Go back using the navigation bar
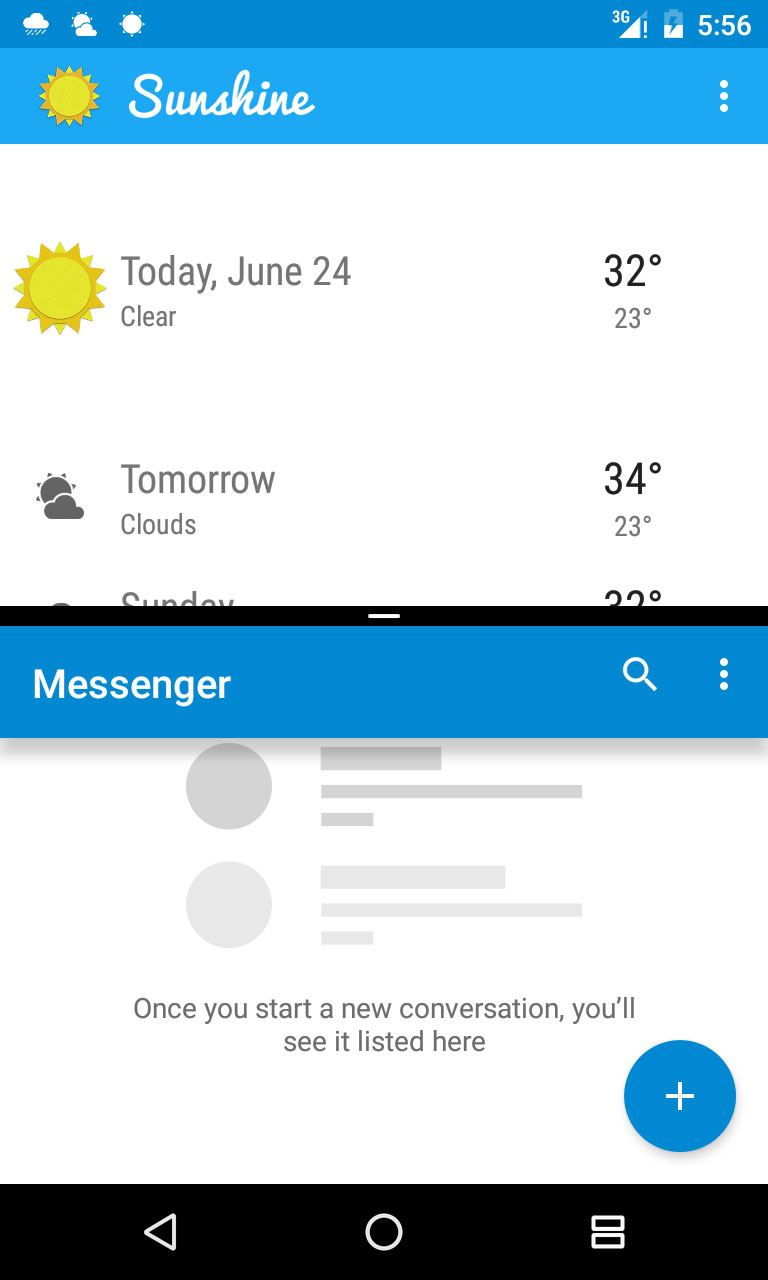The height and width of the screenshot is (1280, 768). (160, 1232)
